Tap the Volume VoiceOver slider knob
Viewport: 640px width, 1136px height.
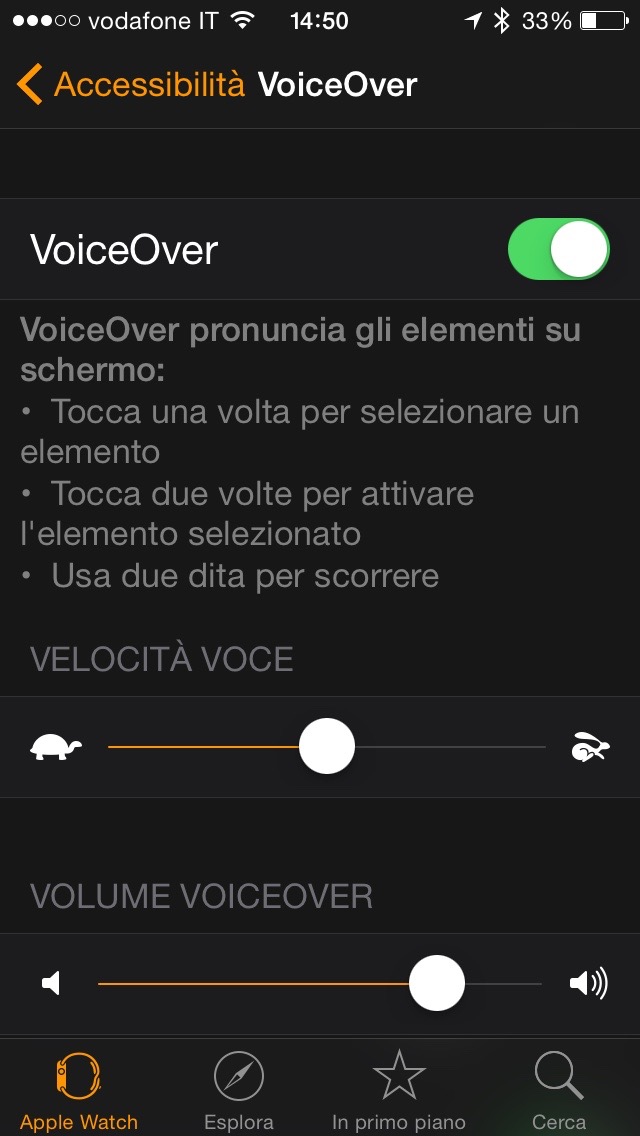pos(437,983)
